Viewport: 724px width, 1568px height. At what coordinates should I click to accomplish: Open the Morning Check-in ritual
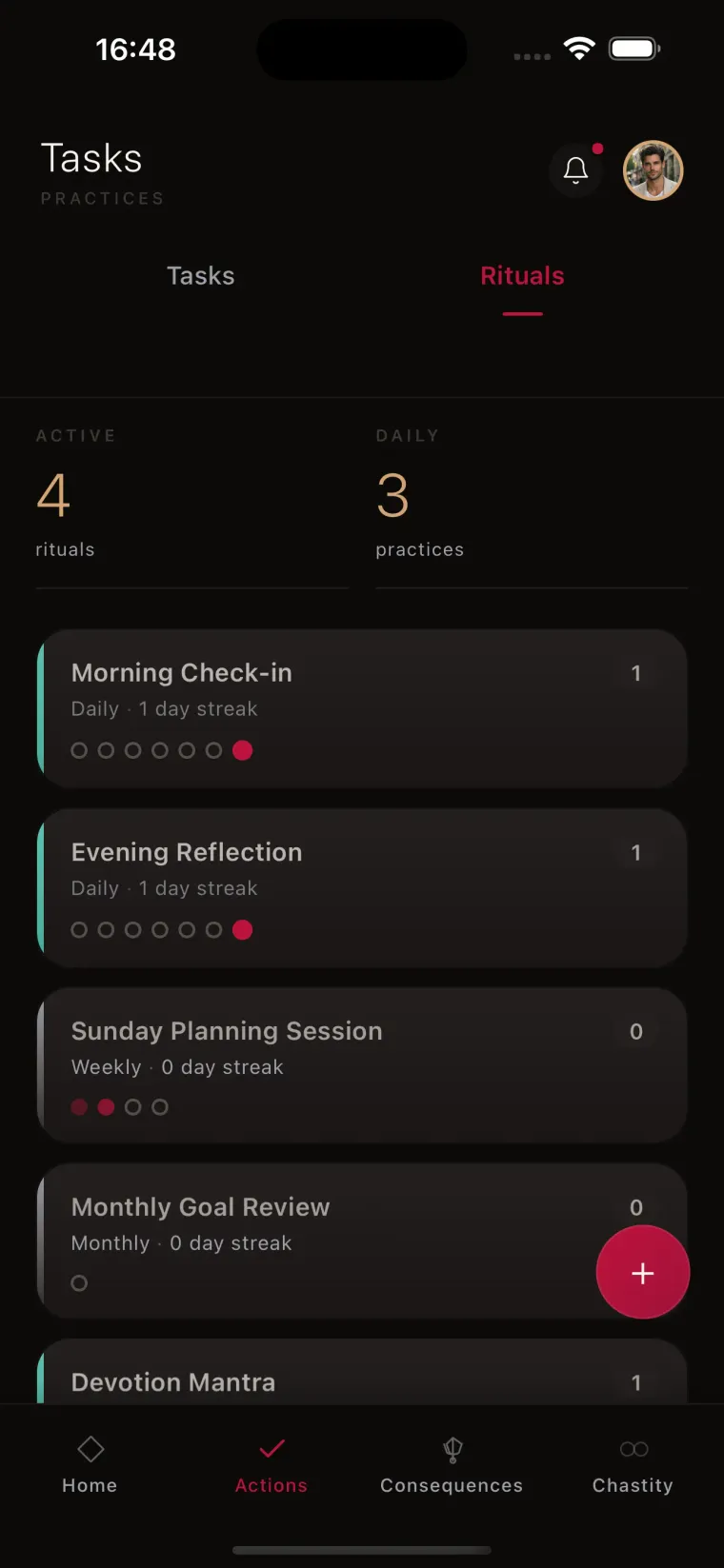coord(362,708)
